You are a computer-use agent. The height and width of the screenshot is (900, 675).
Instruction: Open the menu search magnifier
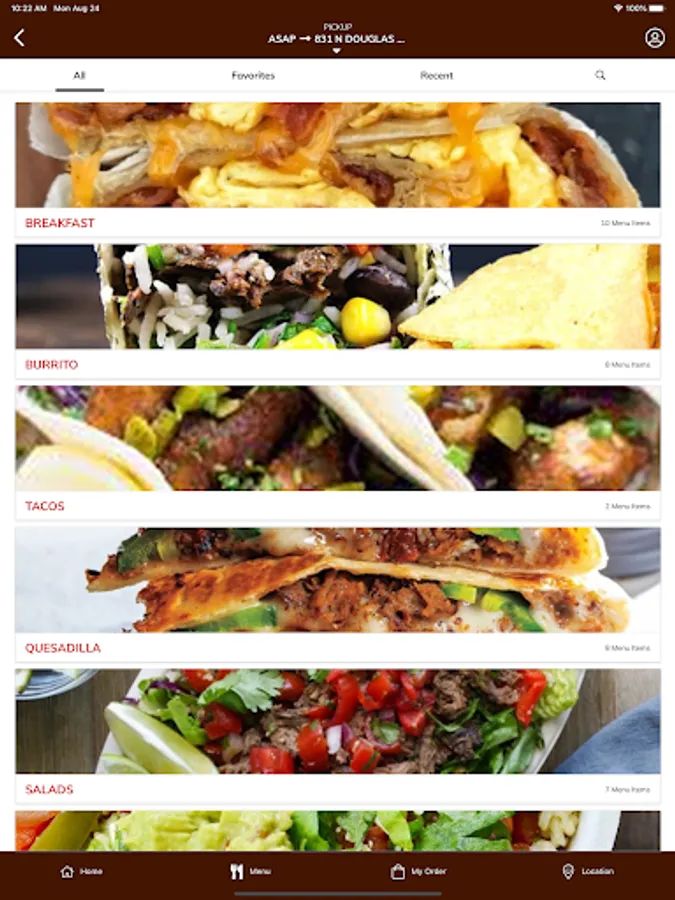coord(600,75)
